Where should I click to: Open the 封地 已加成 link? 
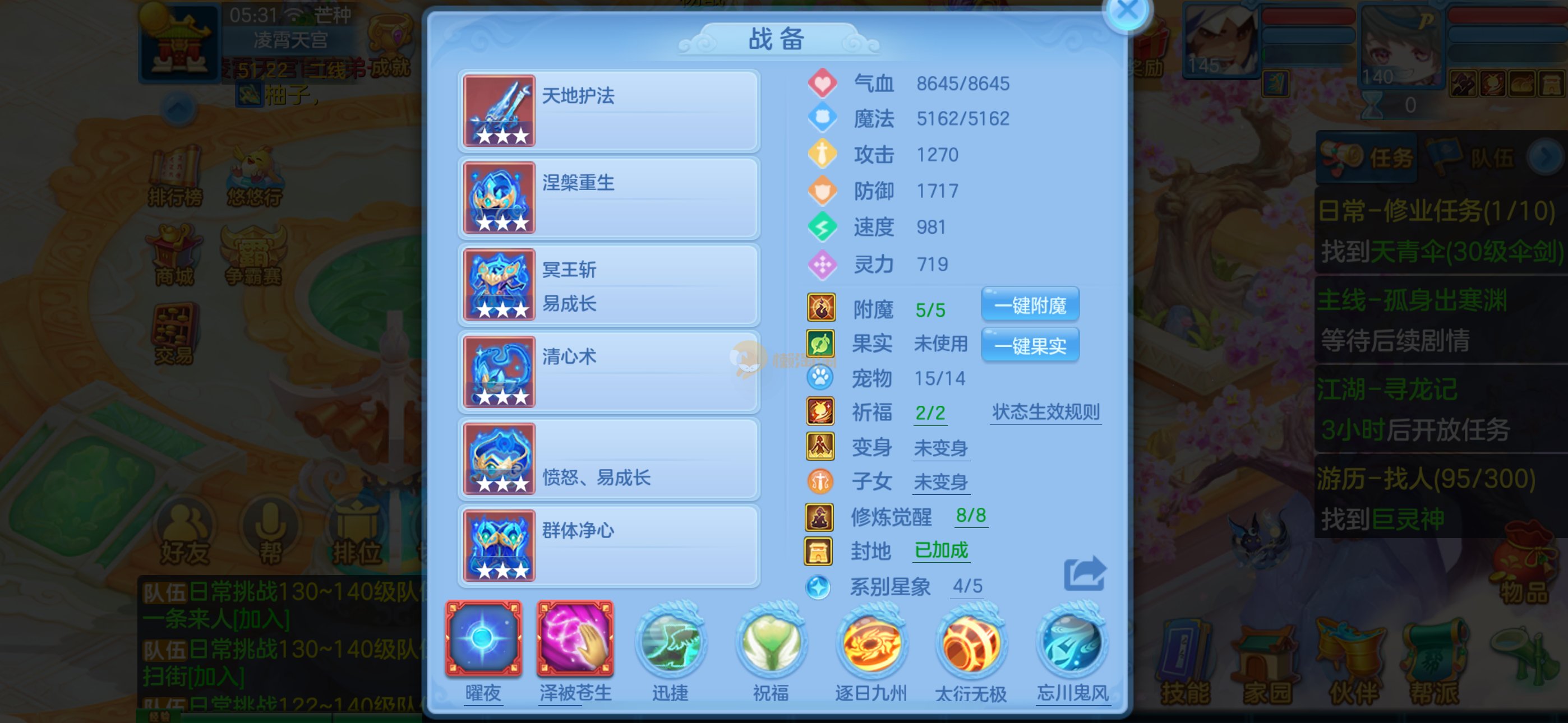click(x=941, y=550)
